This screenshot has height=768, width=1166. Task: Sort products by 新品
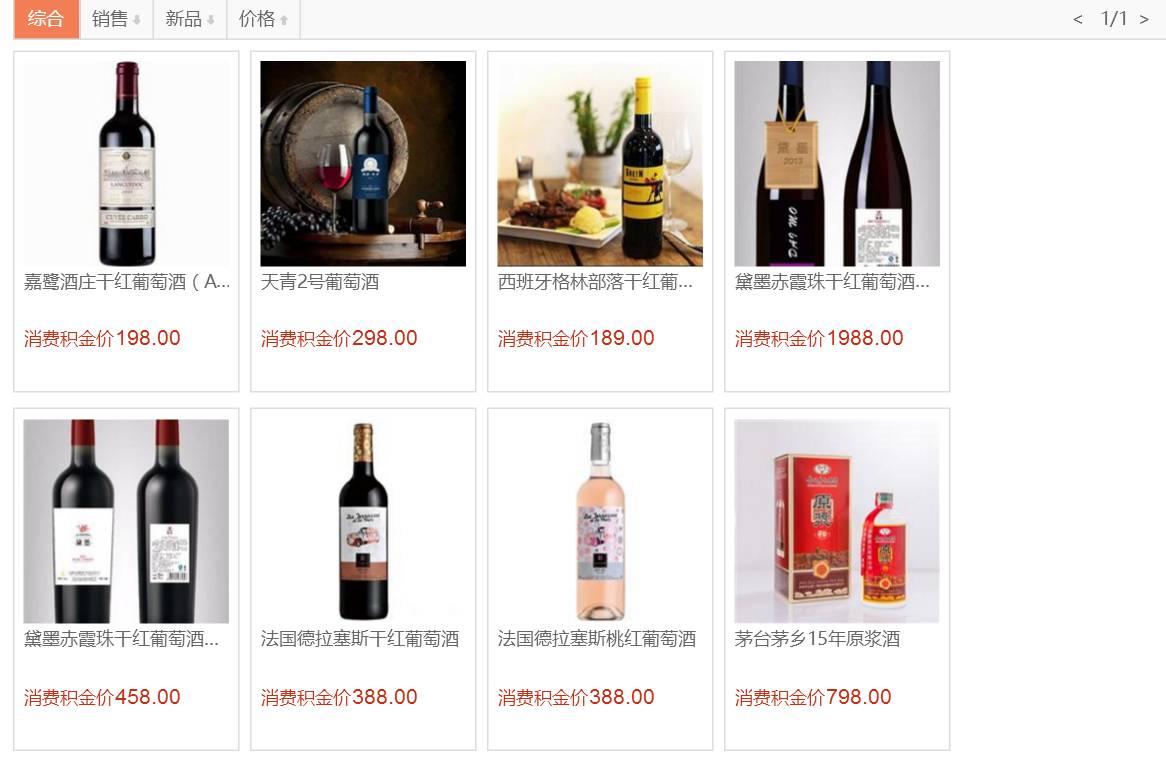click(x=190, y=19)
